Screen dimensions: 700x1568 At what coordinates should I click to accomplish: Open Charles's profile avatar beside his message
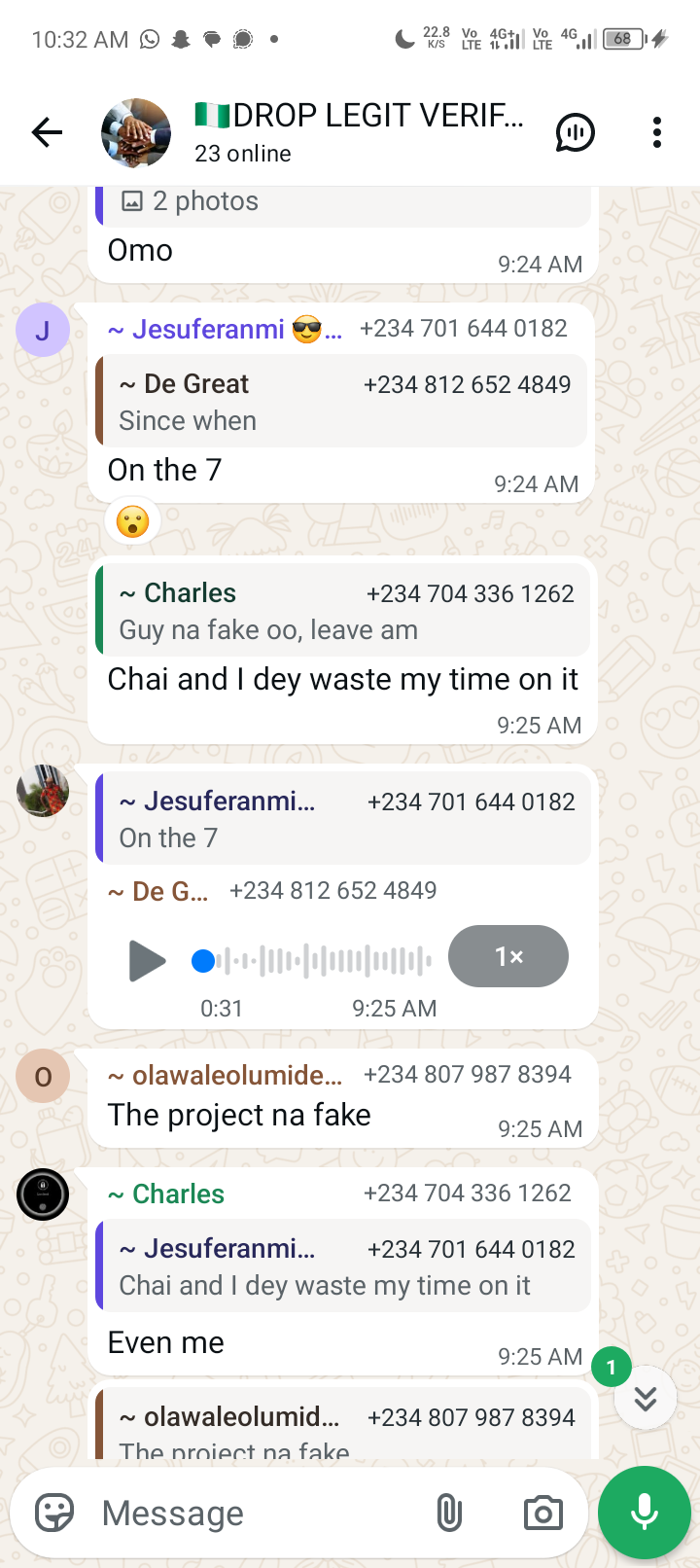[x=43, y=1194]
